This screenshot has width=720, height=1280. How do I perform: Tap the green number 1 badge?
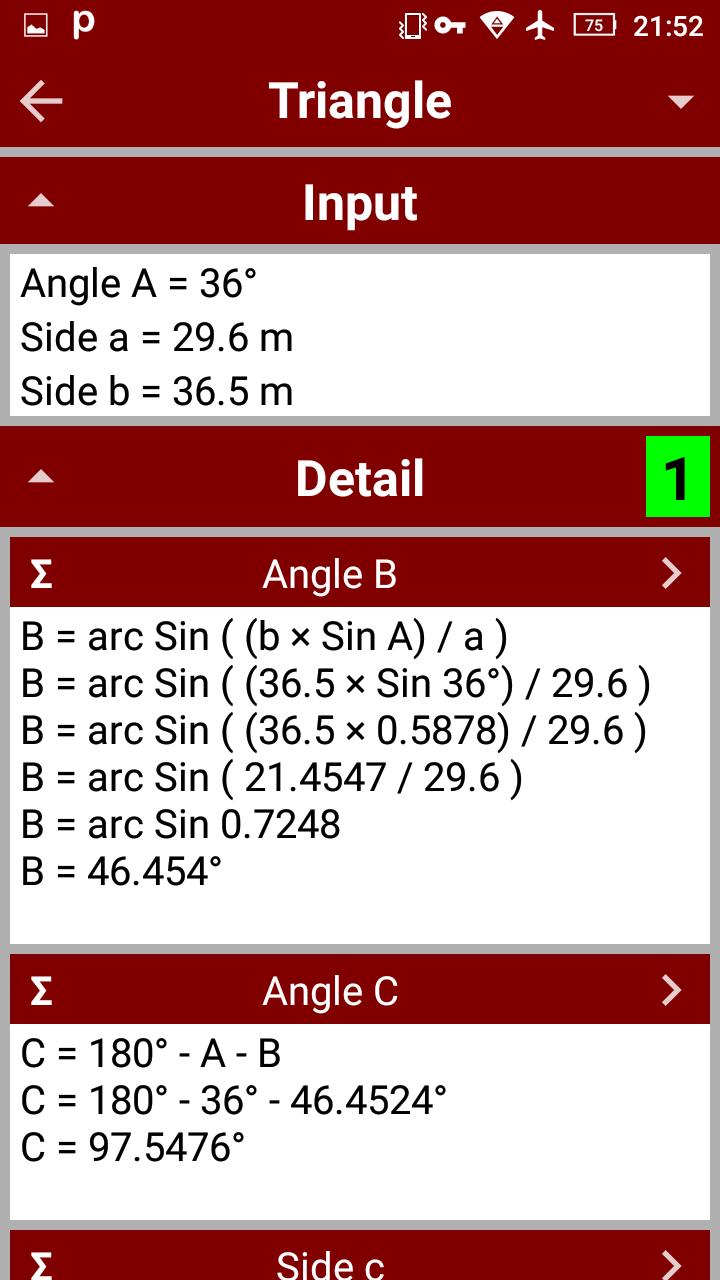(x=678, y=477)
